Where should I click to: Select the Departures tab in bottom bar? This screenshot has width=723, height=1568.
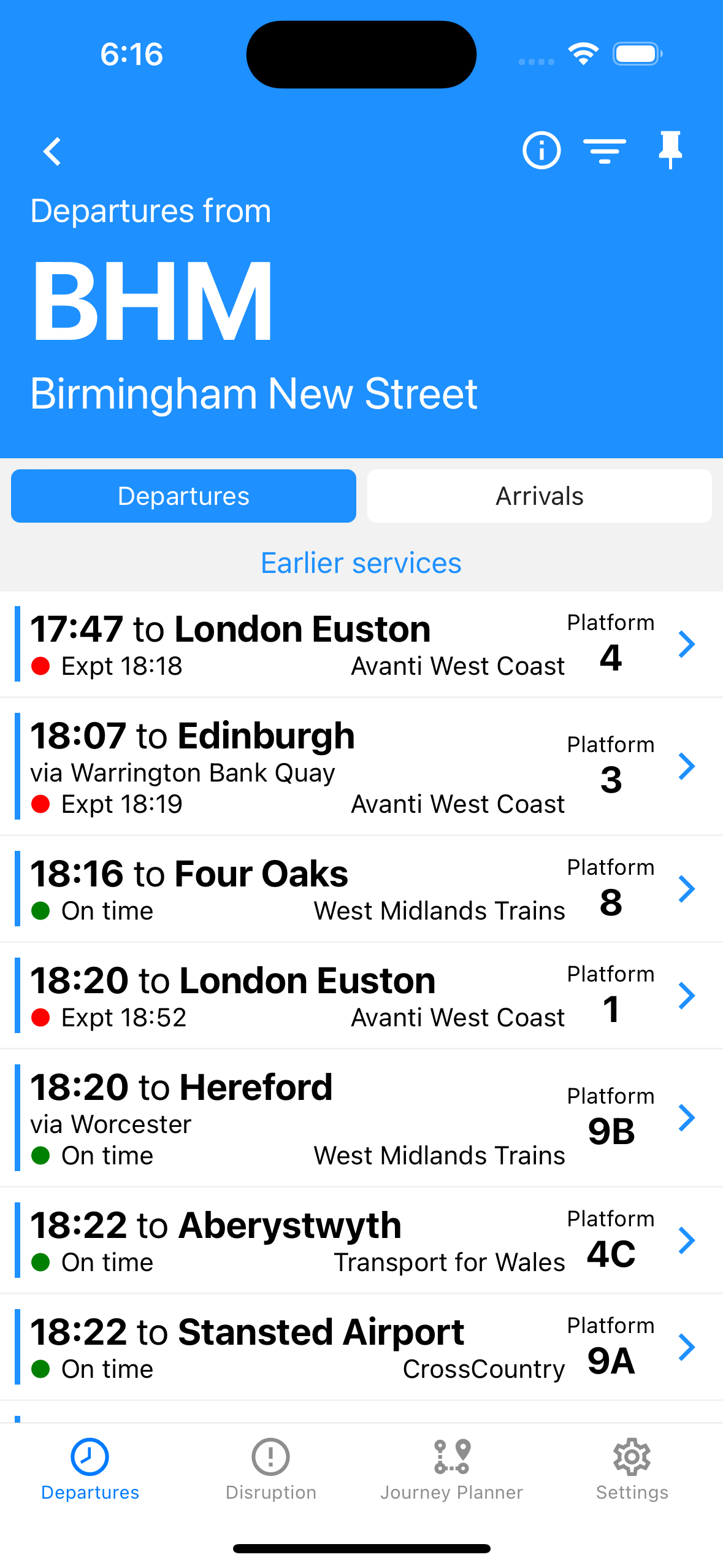[x=90, y=1469]
